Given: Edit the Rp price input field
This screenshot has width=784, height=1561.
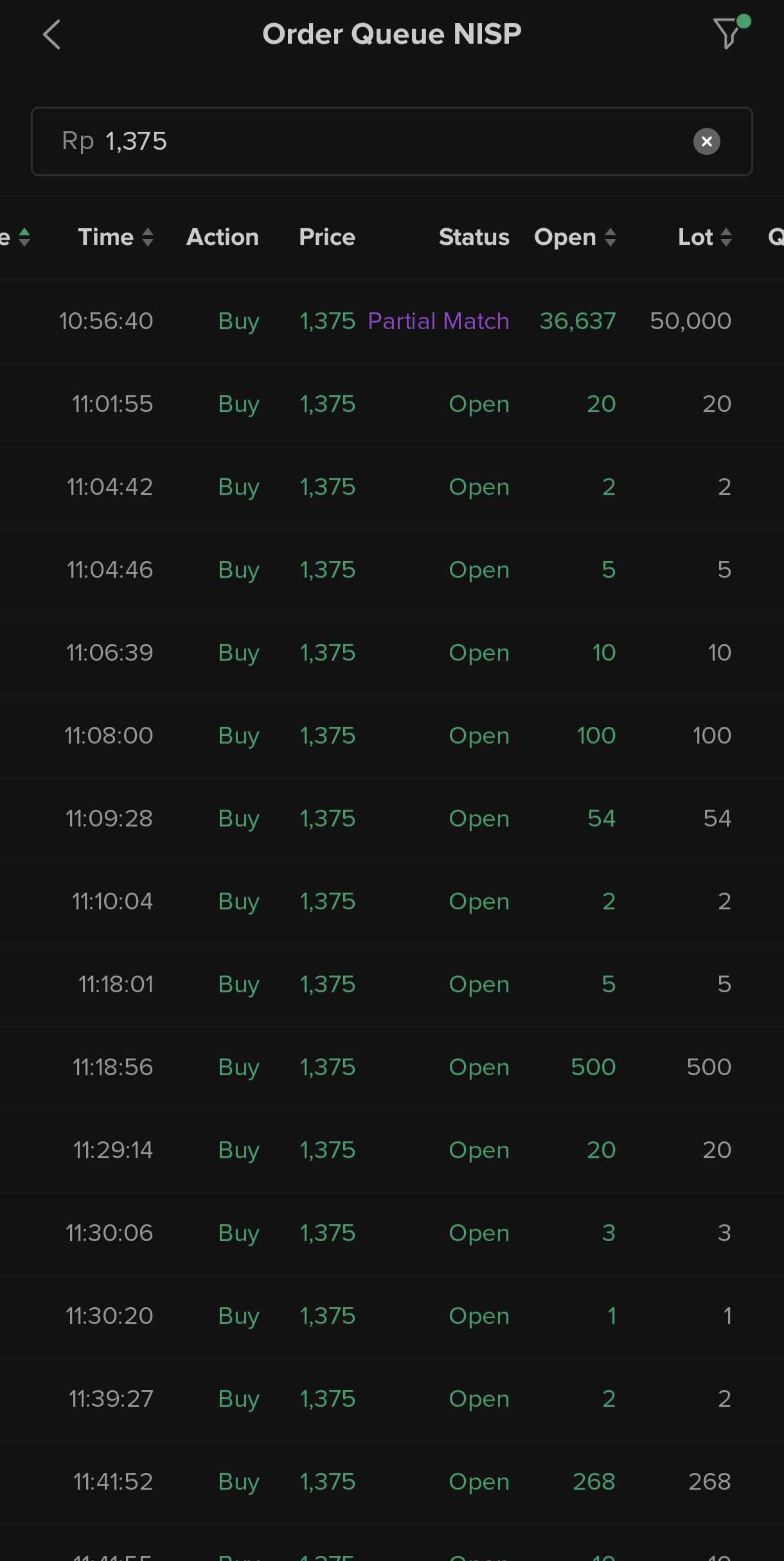Looking at the screenshot, I should coord(391,141).
